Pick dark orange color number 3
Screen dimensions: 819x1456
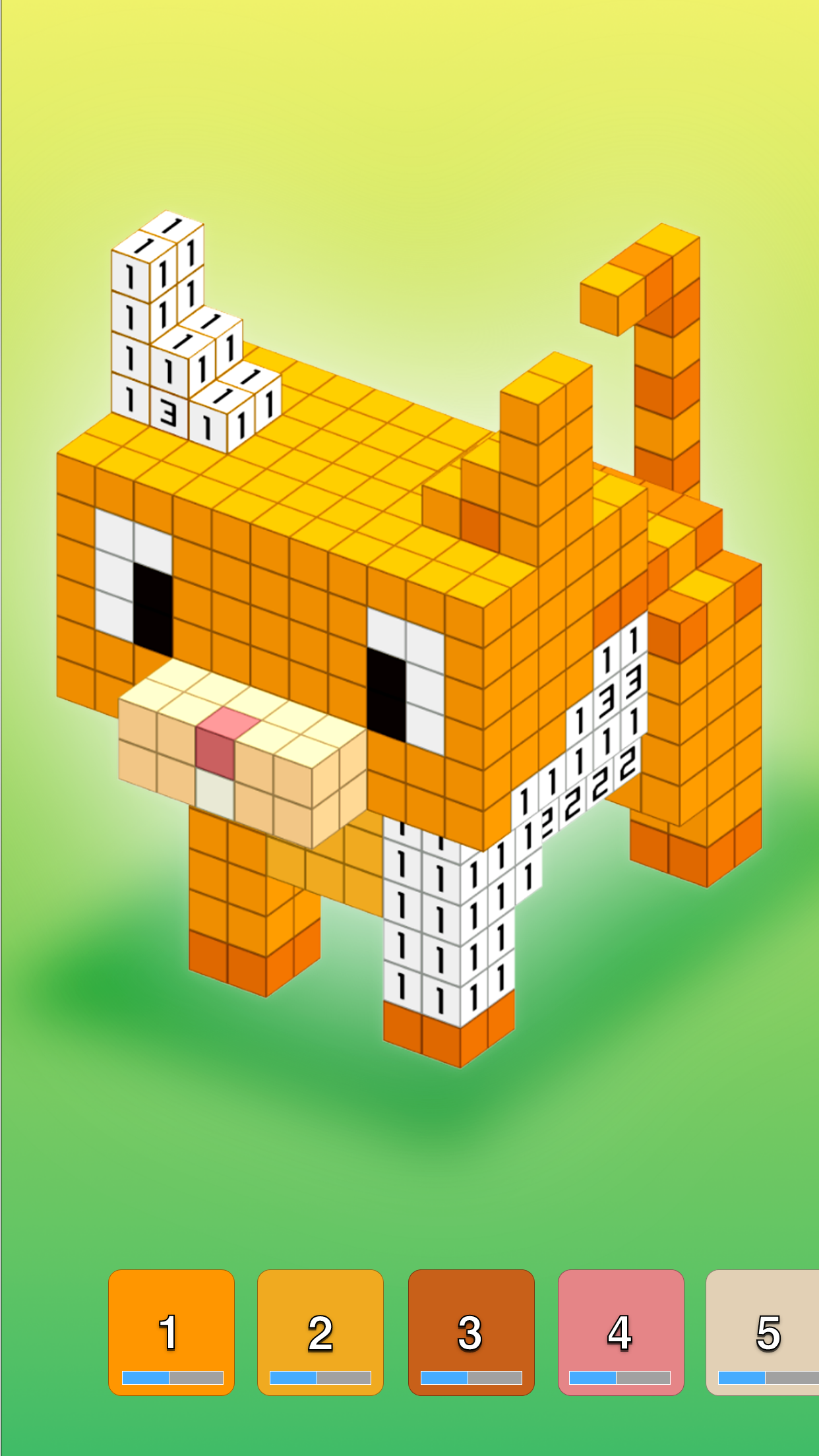tap(471, 1332)
